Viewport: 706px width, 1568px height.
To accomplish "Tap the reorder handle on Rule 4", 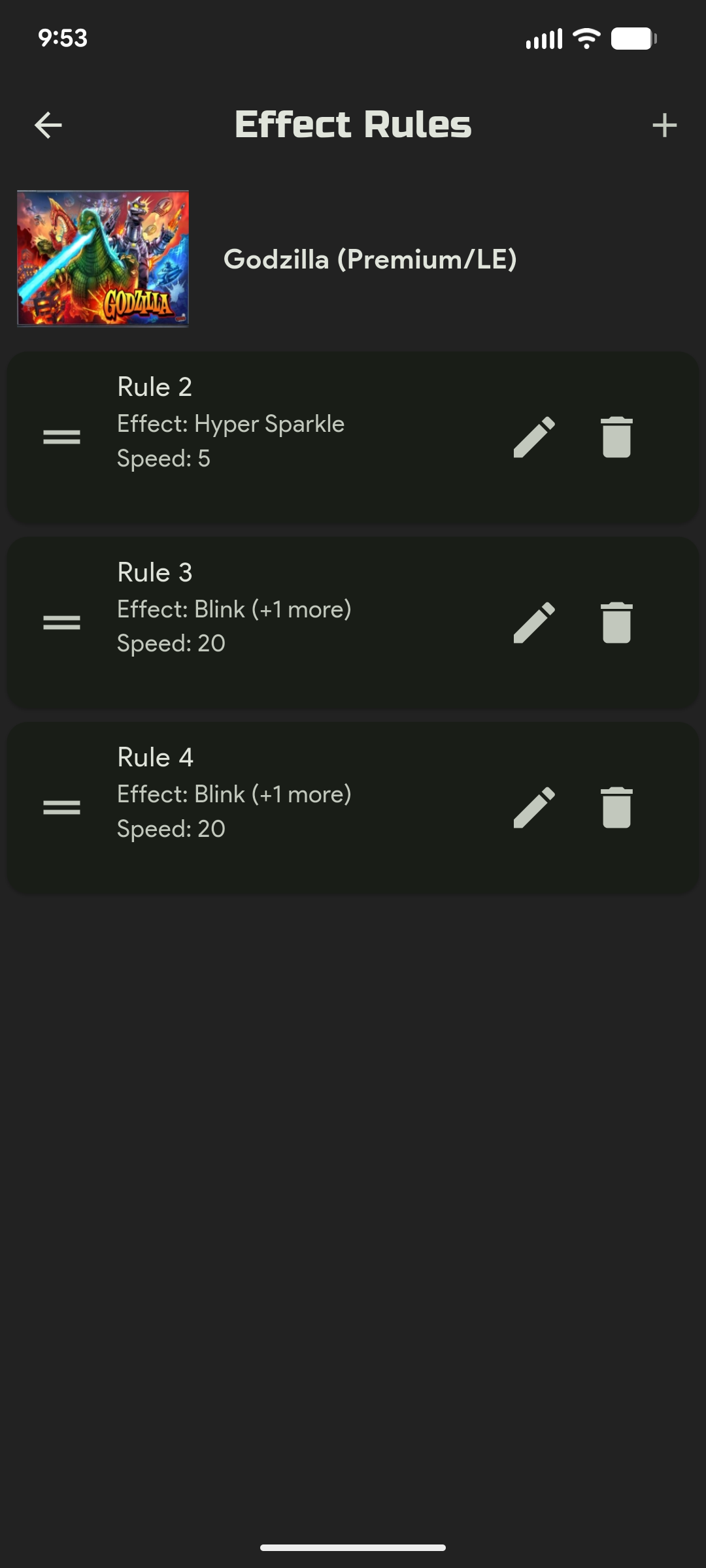I will [61, 808].
